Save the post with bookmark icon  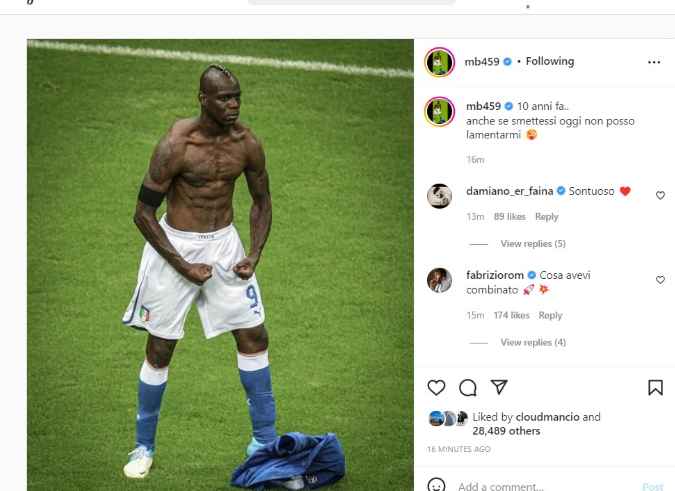click(655, 388)
